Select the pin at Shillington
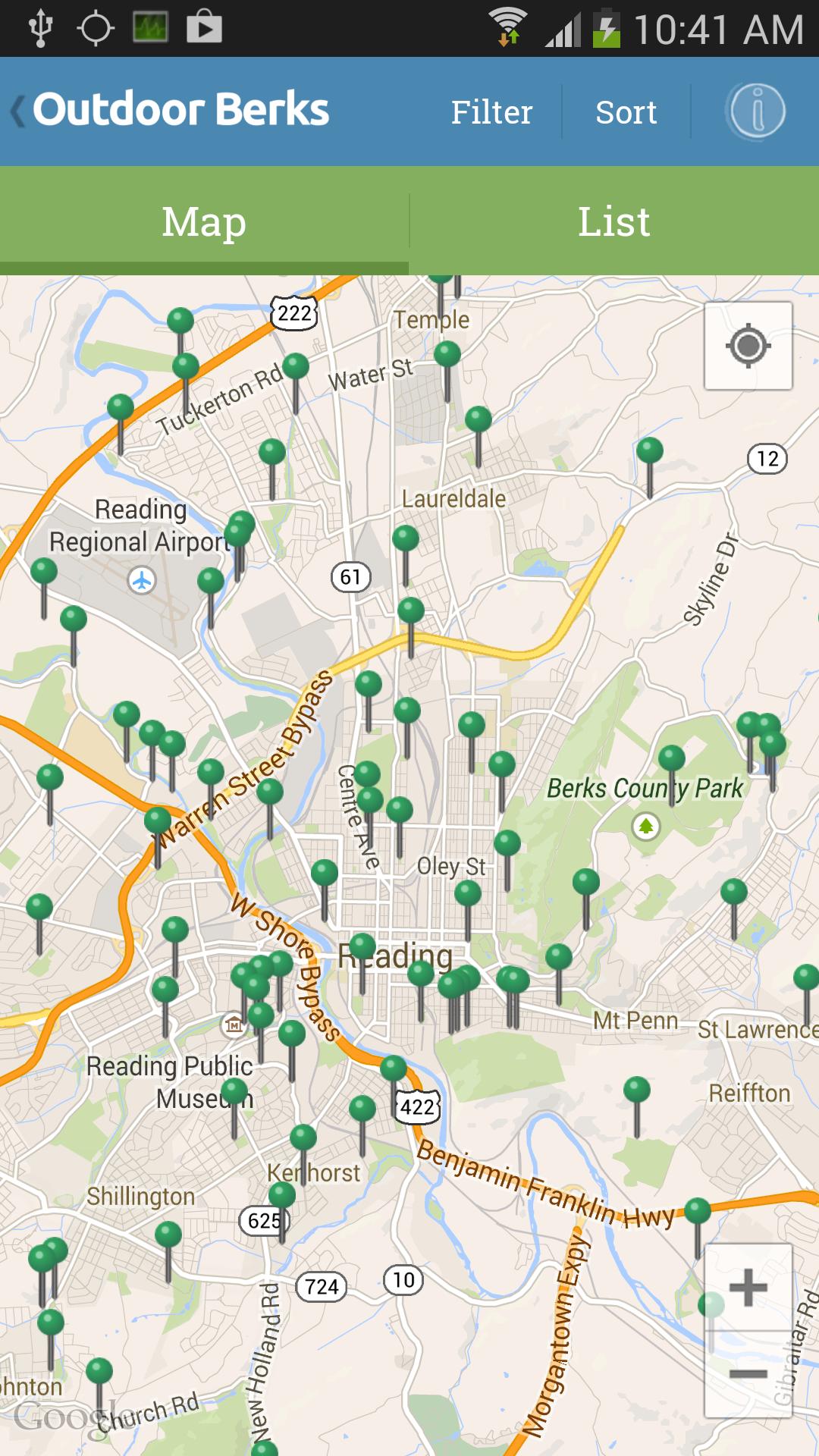This screenshot has width=819, height=1456. tap(168, 1235)
